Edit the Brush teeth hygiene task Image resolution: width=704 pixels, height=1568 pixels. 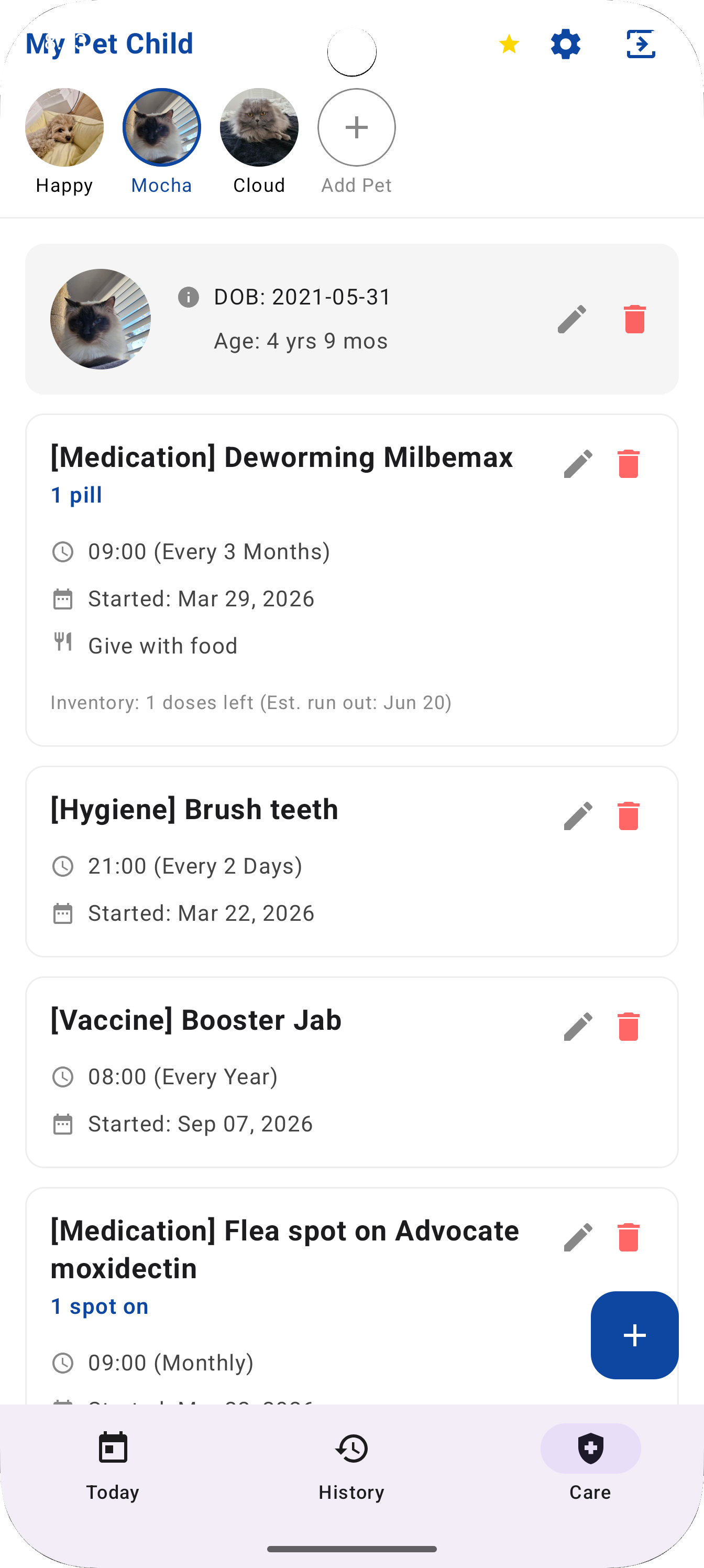577,814
